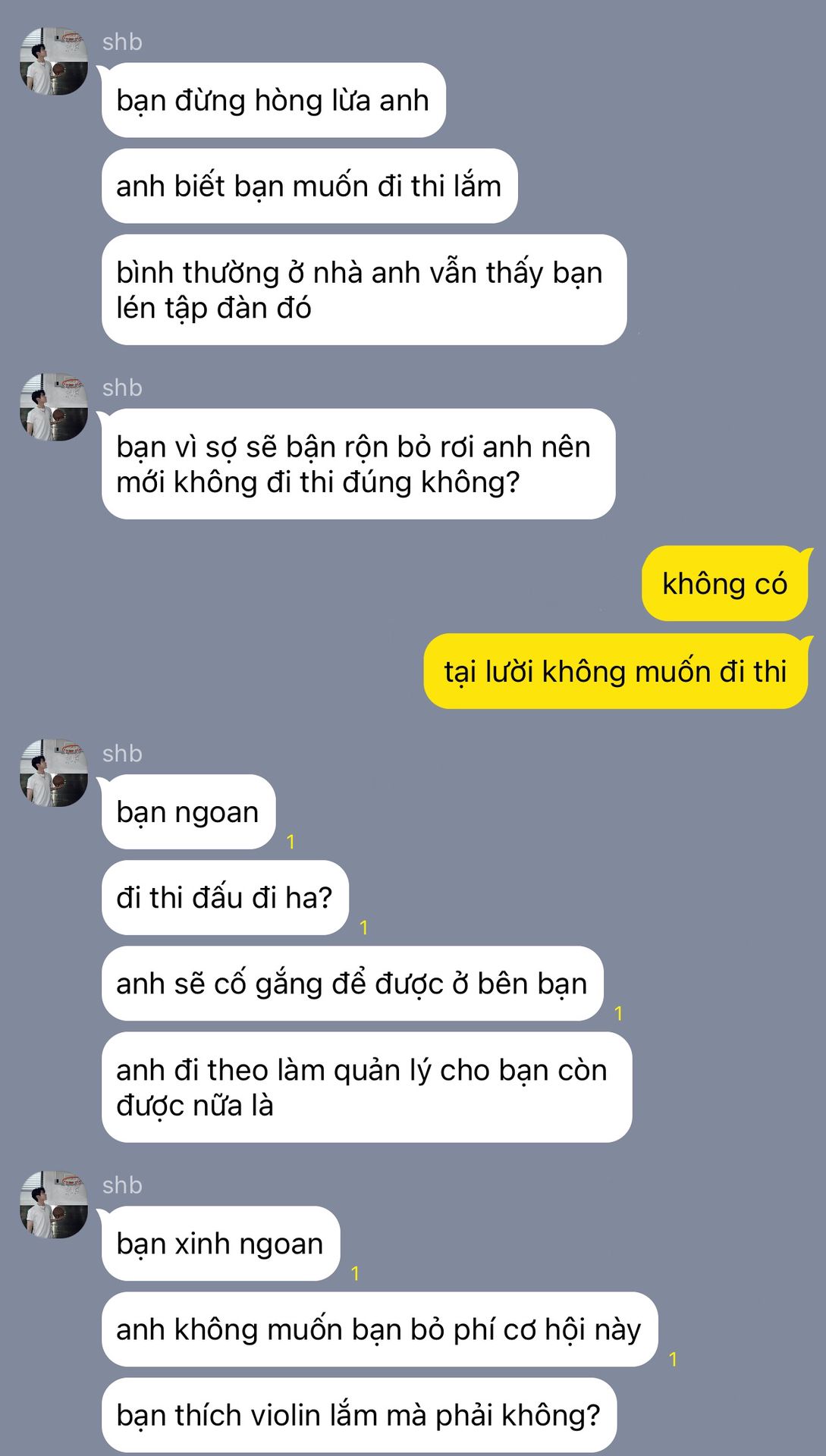Tap shb's profile picture next to "bạn ngoan"
826x1456 pixels.
click(54, 773)
